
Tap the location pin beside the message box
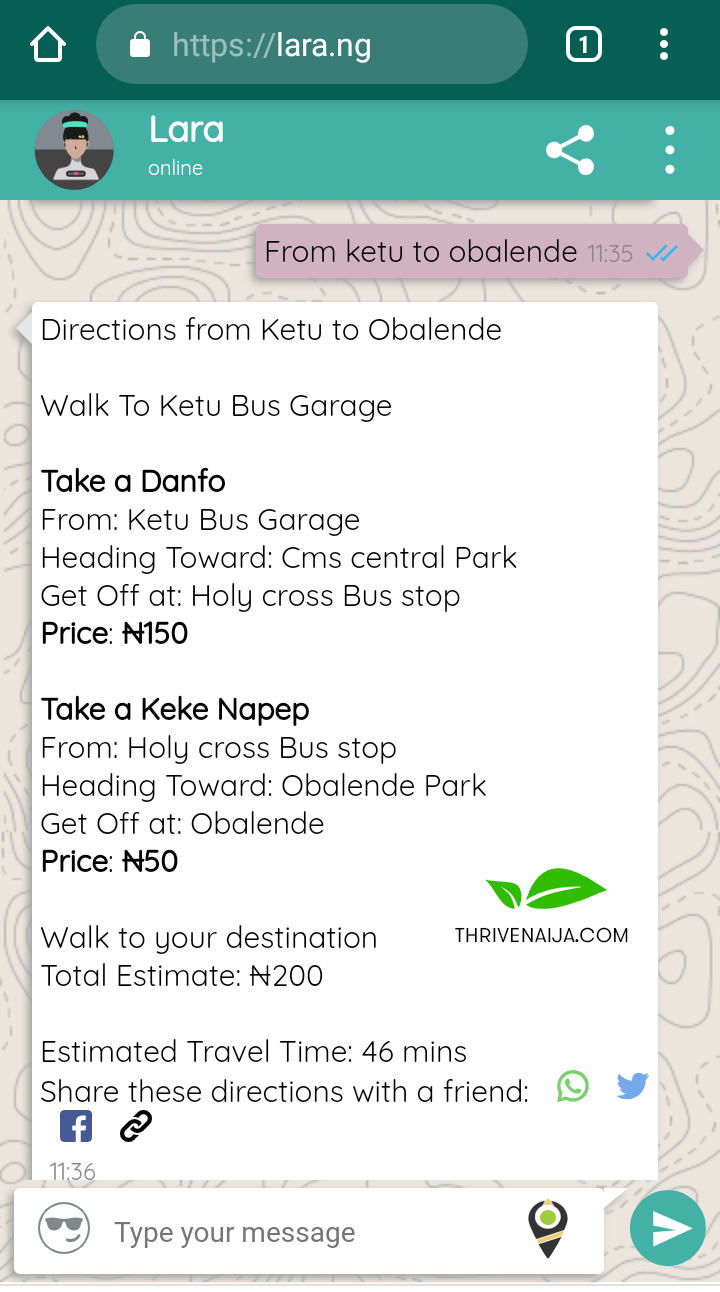[546, 1228]
